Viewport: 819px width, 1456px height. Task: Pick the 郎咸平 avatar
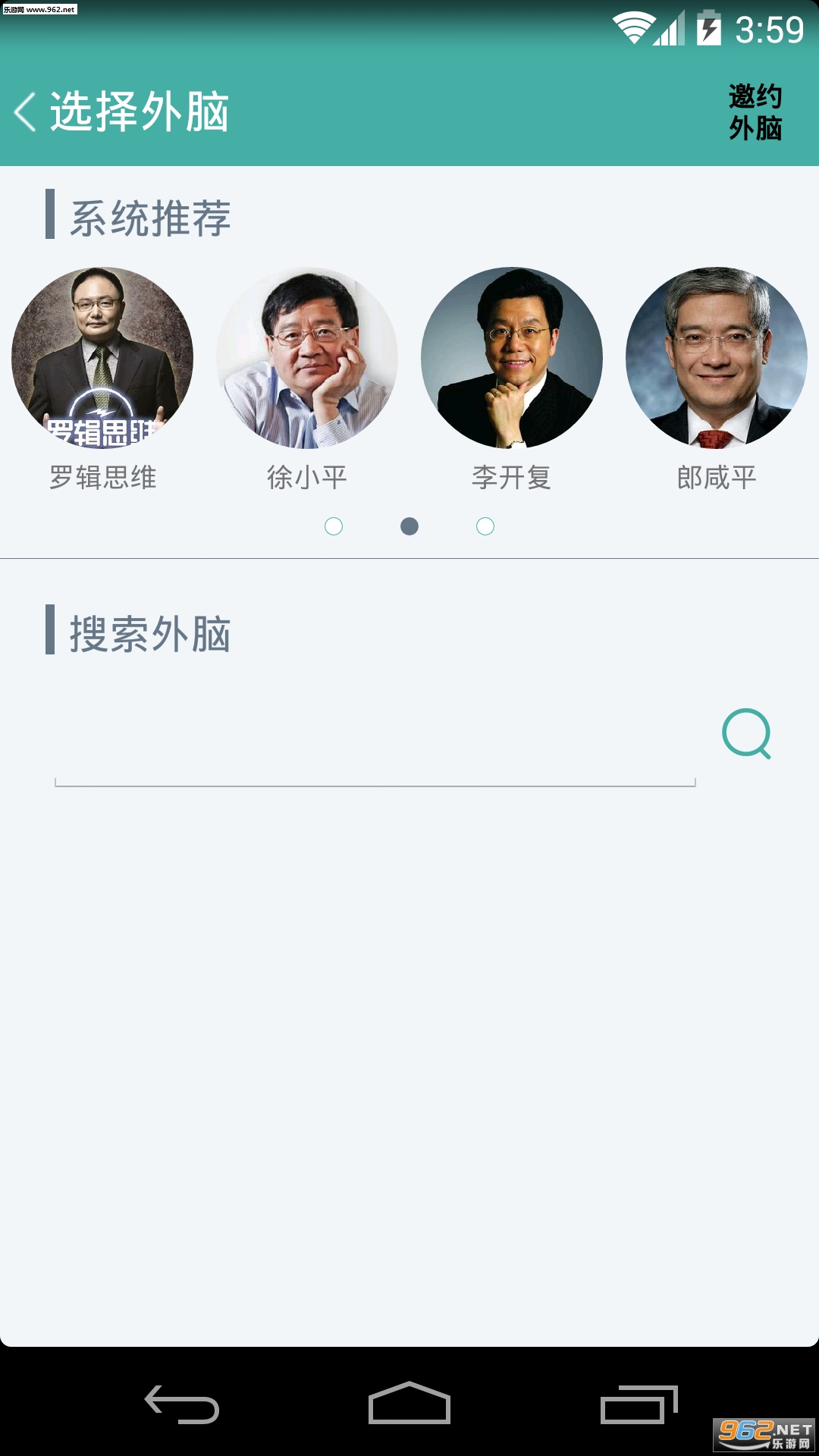[x=717, y=358]
